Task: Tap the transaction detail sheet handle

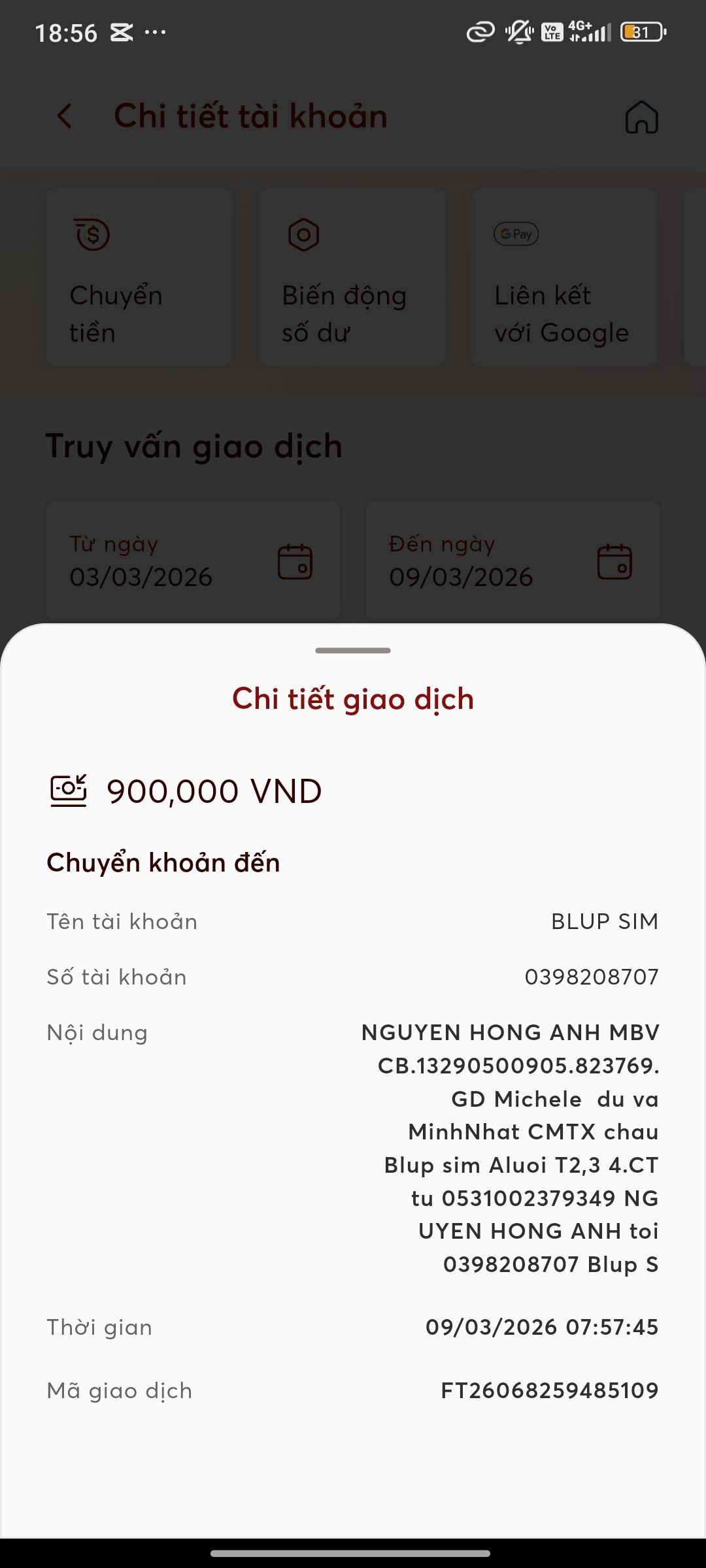Action: (x=353, y=651)
